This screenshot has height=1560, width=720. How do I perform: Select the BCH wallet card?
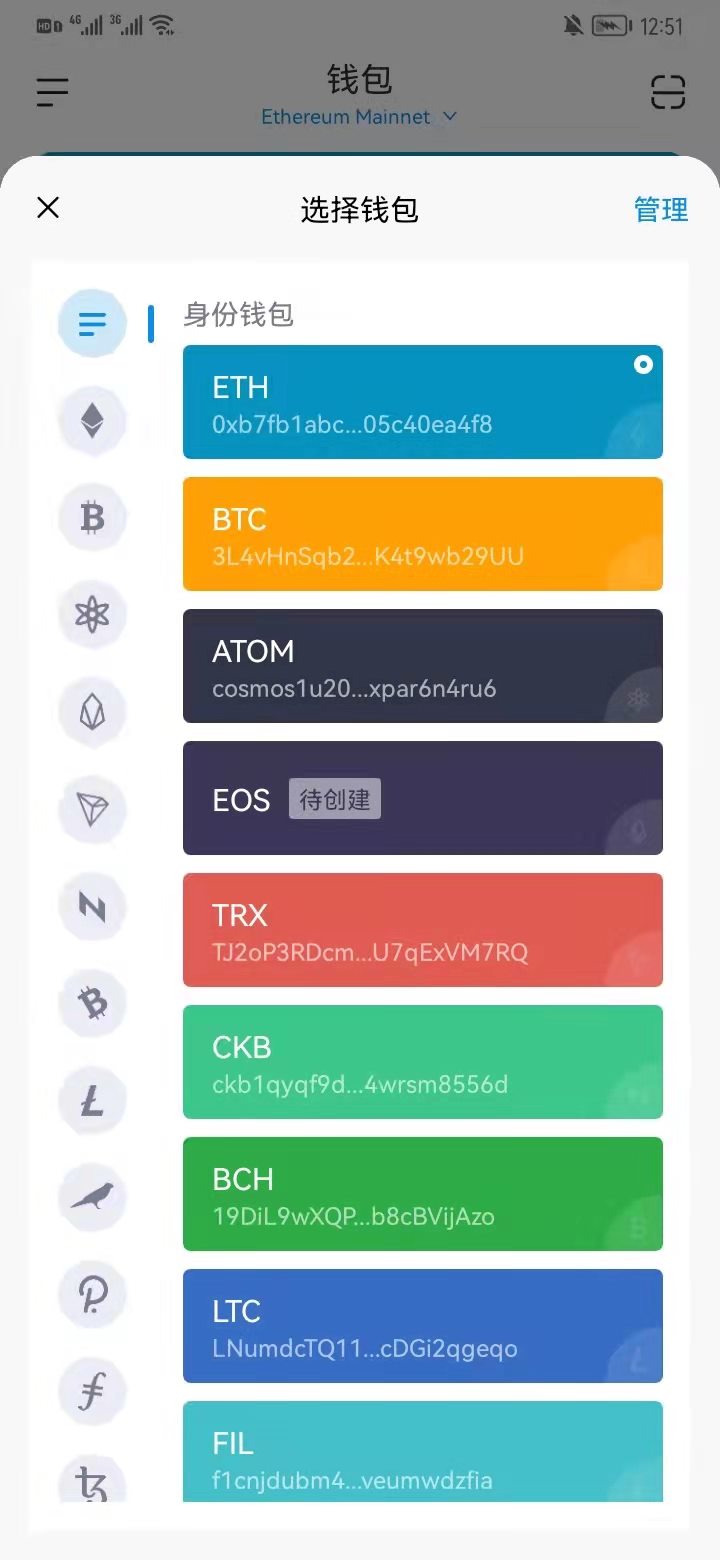pyautogui.click(x=422, y=1194)
